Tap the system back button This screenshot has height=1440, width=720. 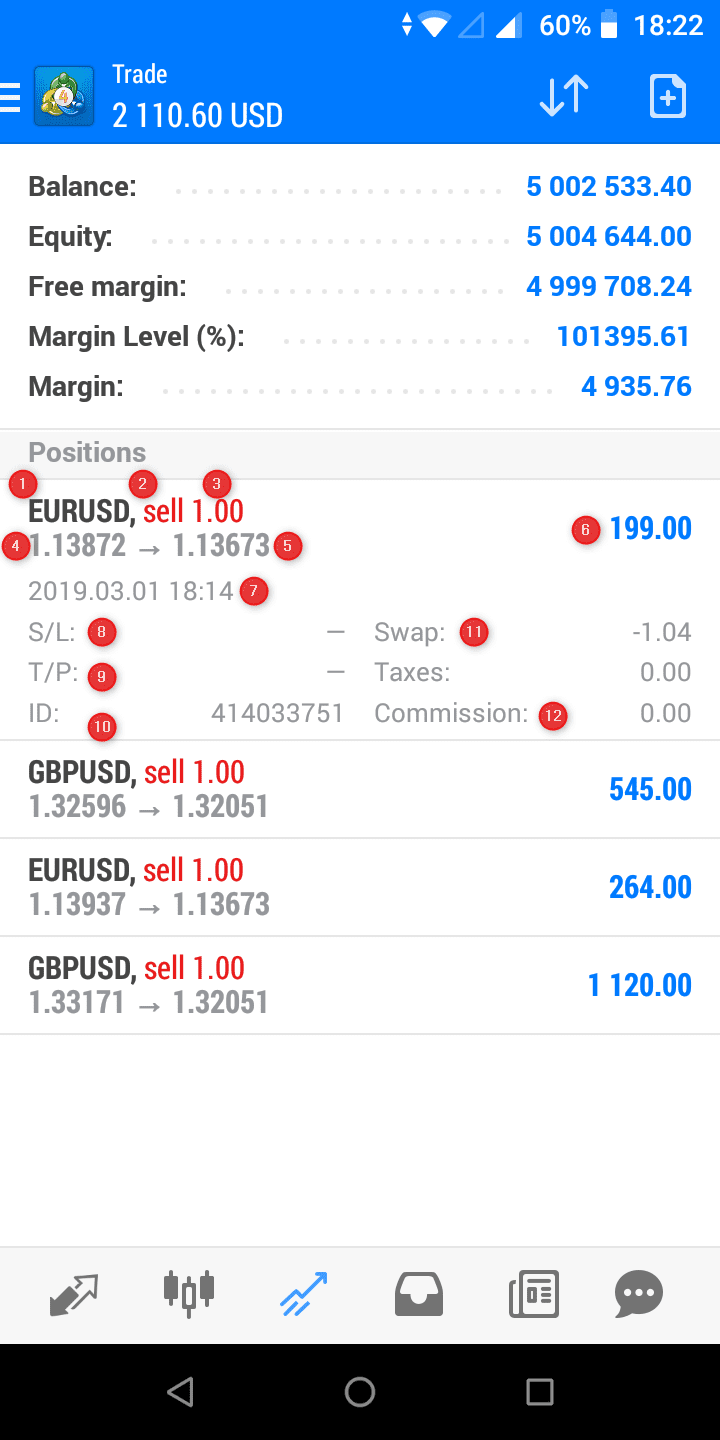pyautogui.click(x=180, y=1391)
